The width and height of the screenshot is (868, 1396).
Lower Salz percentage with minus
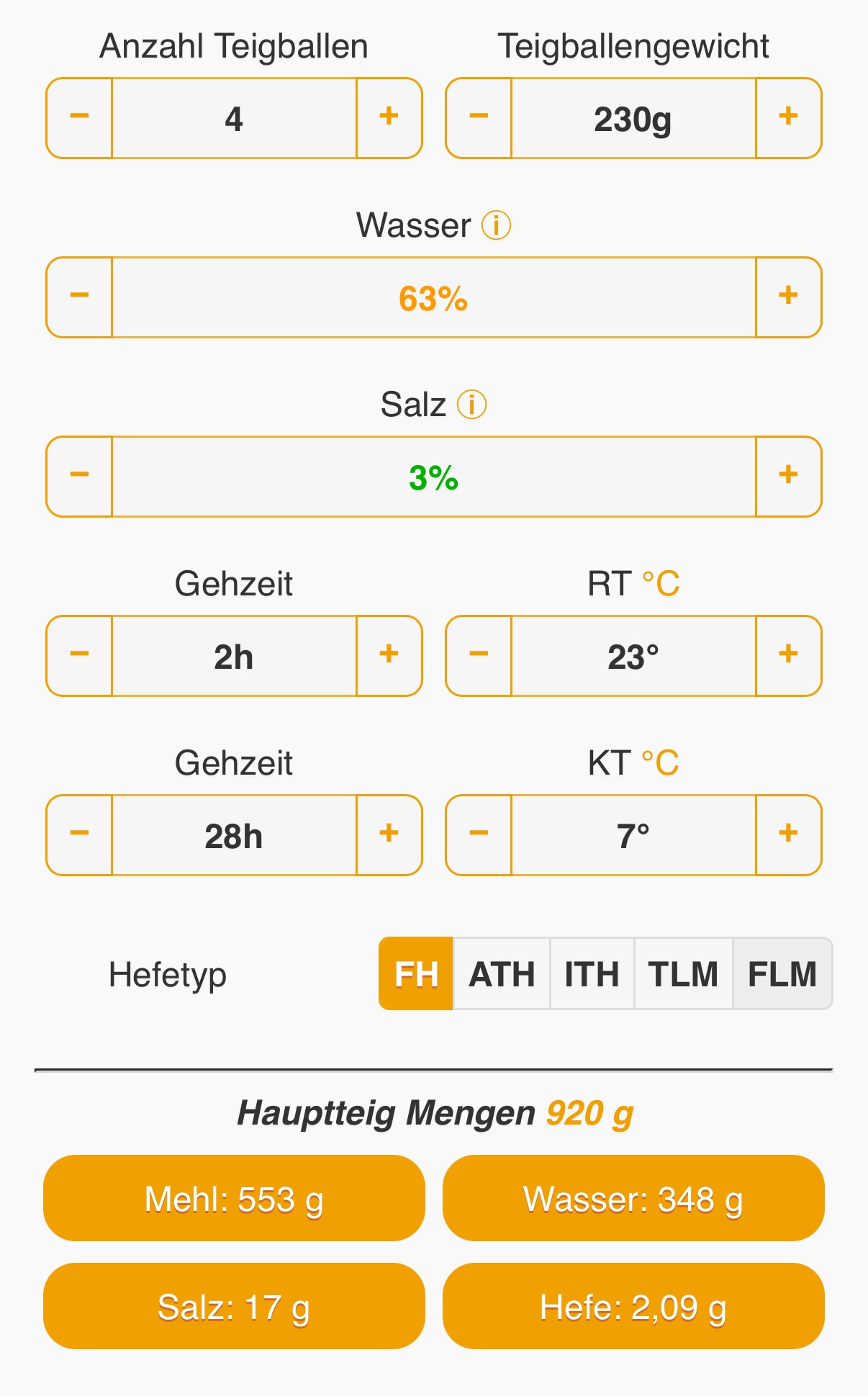tap(79, 477)
